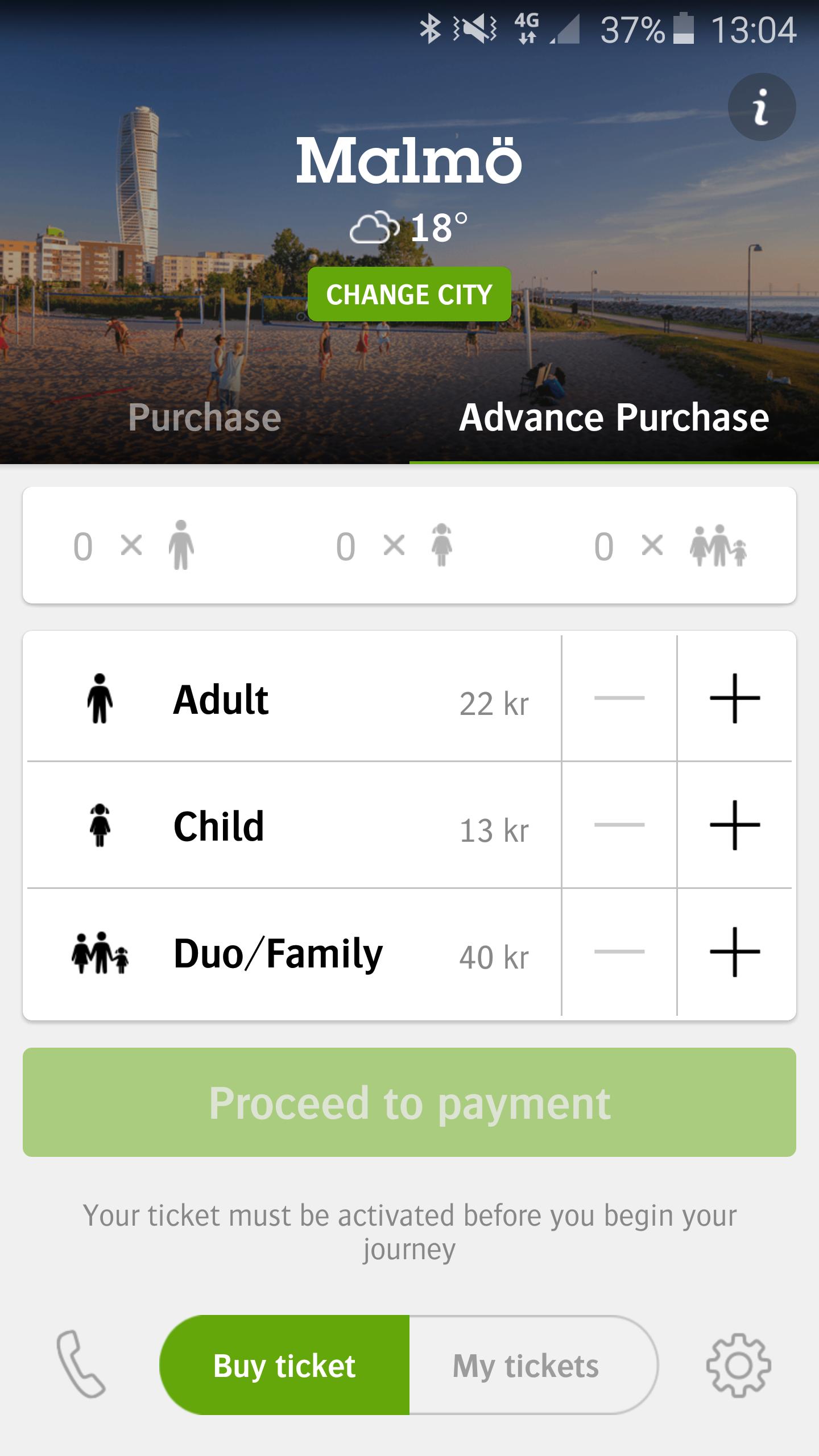The height and width of the screenshot is (1456, 819).
Task: Open the phone contact icon
Action: (x=81, y=1364)
